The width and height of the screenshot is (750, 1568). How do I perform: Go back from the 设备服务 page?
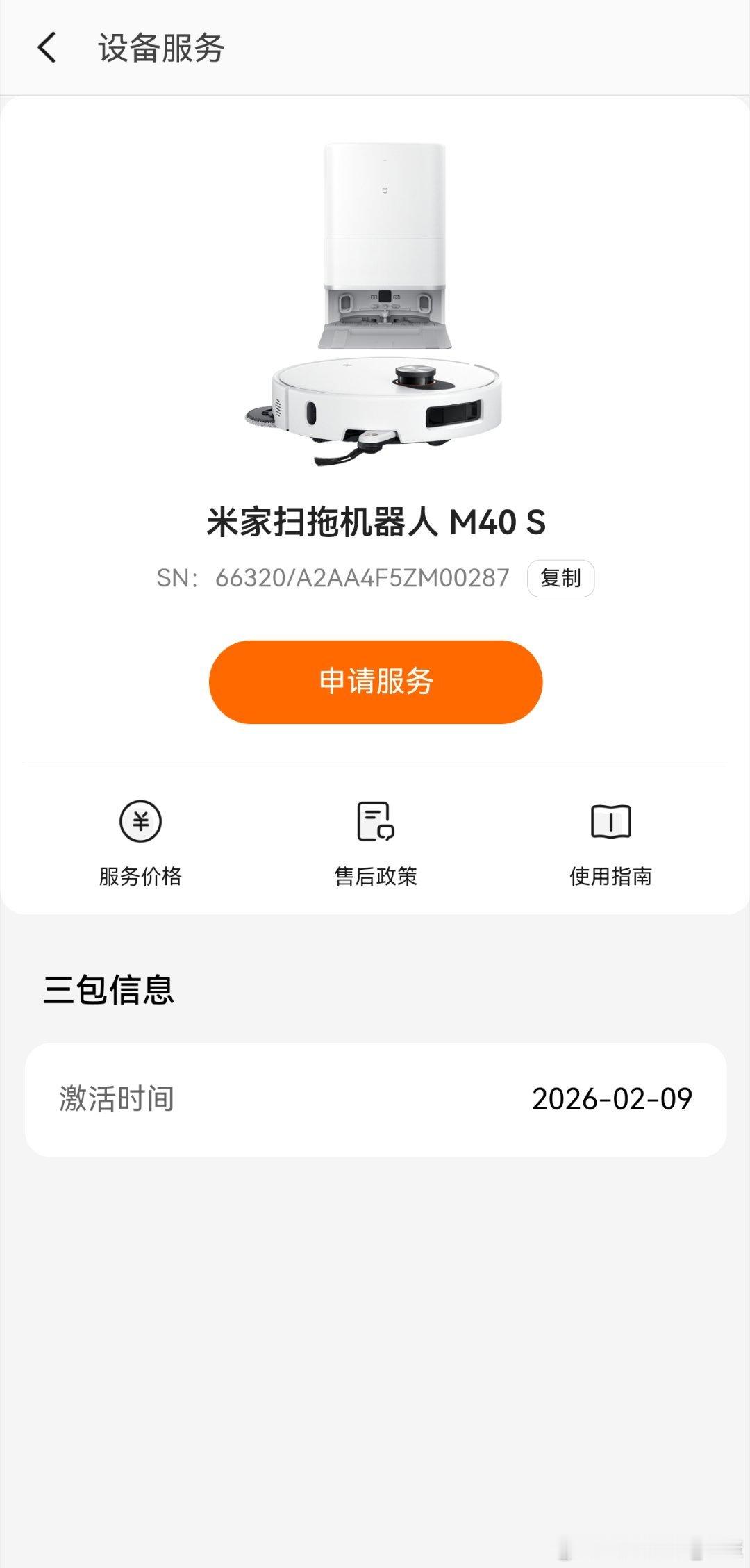click(47, 49)
